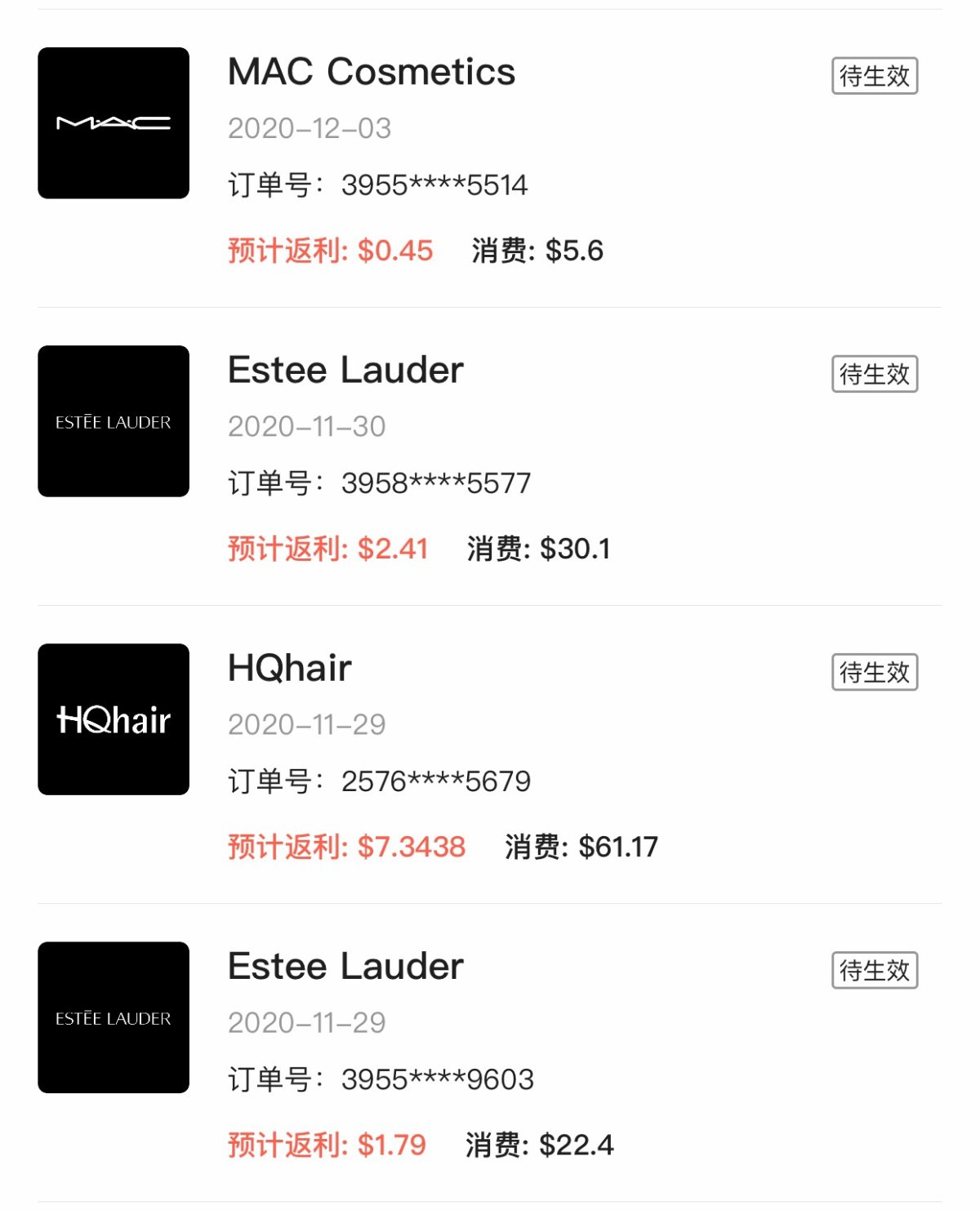The height and width of the screenshot is (1210, 980).
Task: Select the $0.45 estimated rebate text
Action: tap(330, 250)
